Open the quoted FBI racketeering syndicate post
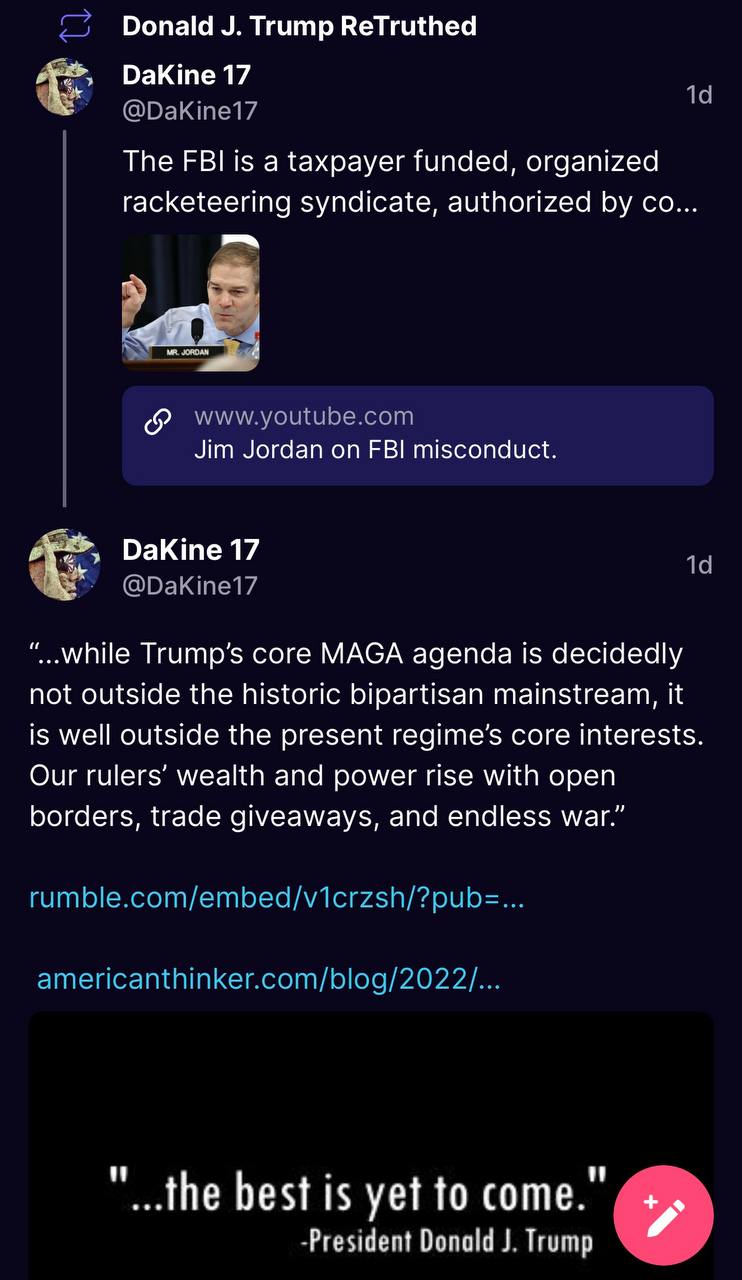Viewport: 742px width, 1280px height. coord(390,182)
